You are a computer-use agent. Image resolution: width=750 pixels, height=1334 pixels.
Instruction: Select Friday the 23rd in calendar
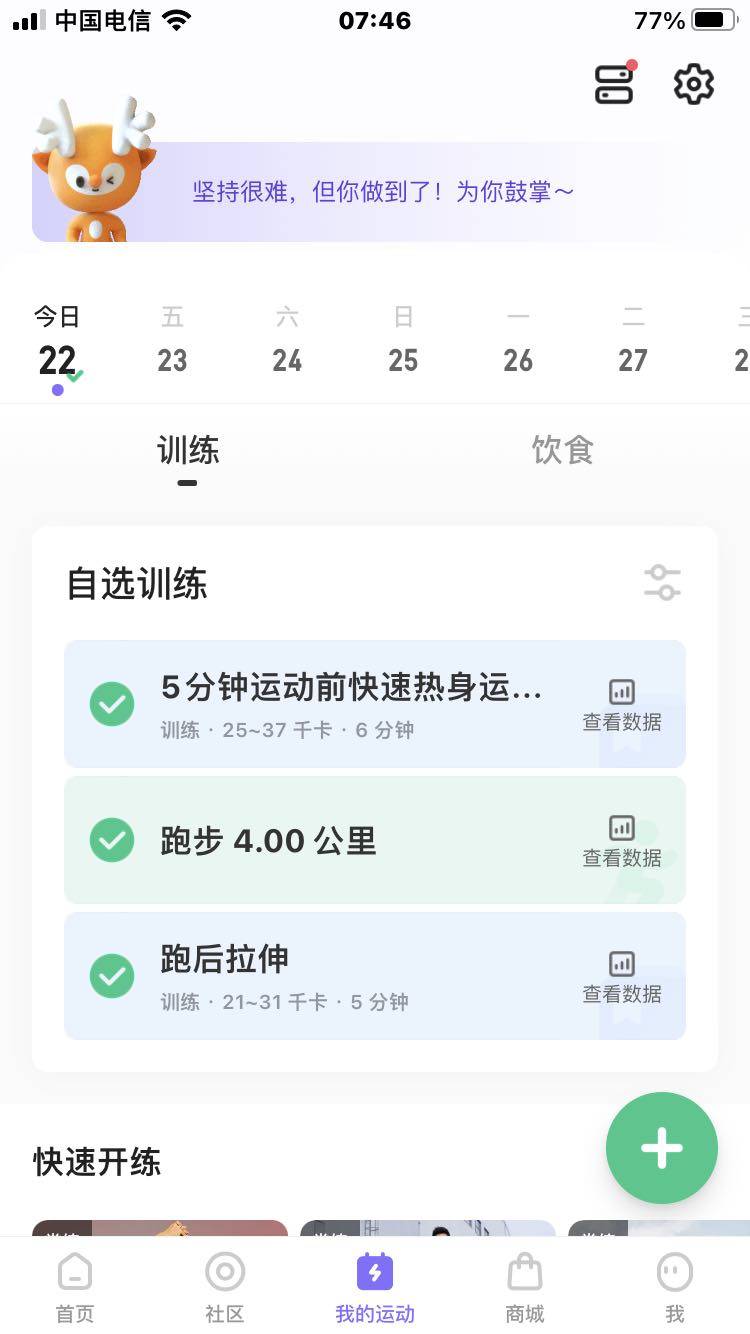coord(172,343)
